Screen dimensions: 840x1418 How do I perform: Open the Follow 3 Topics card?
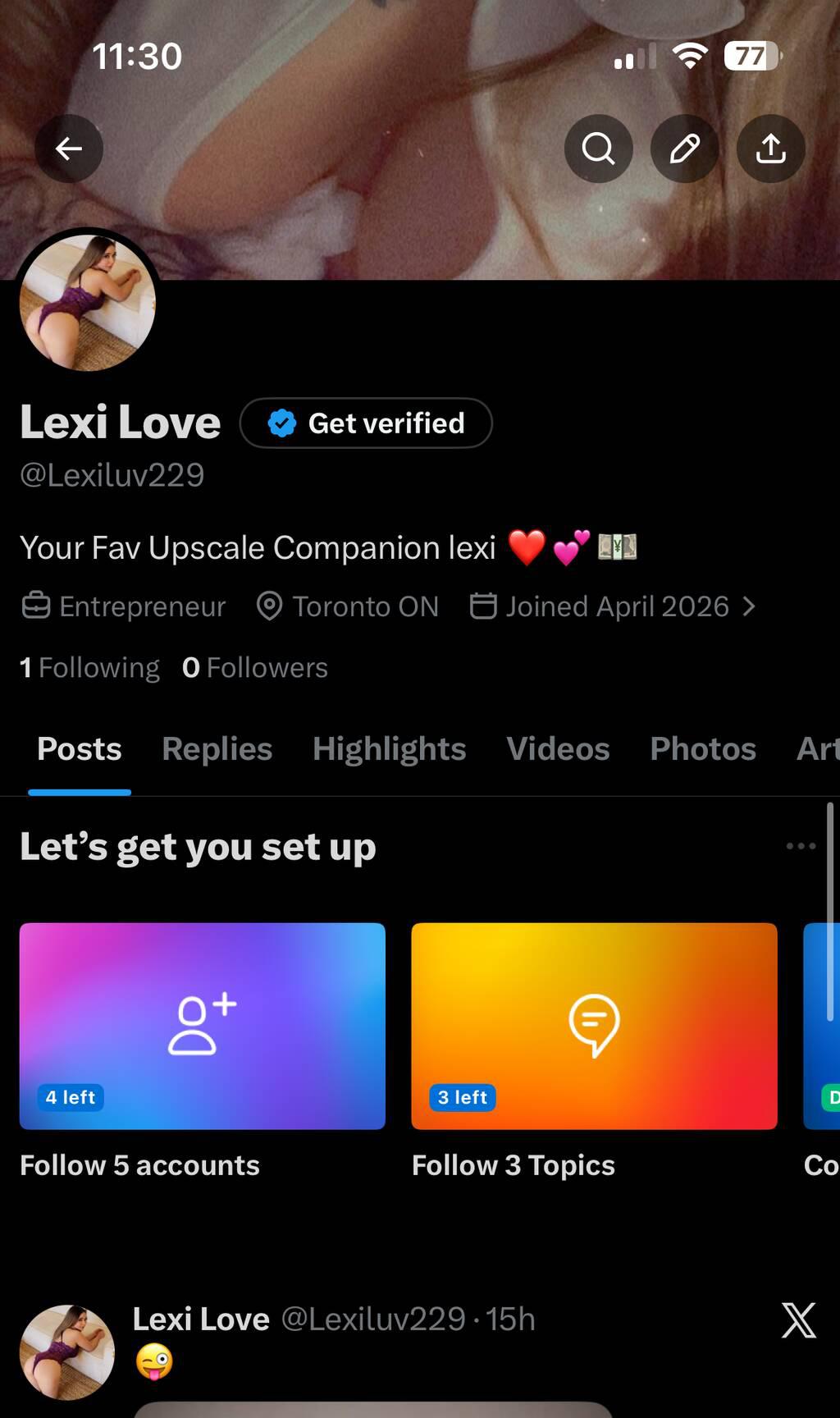click(594, 1026)
